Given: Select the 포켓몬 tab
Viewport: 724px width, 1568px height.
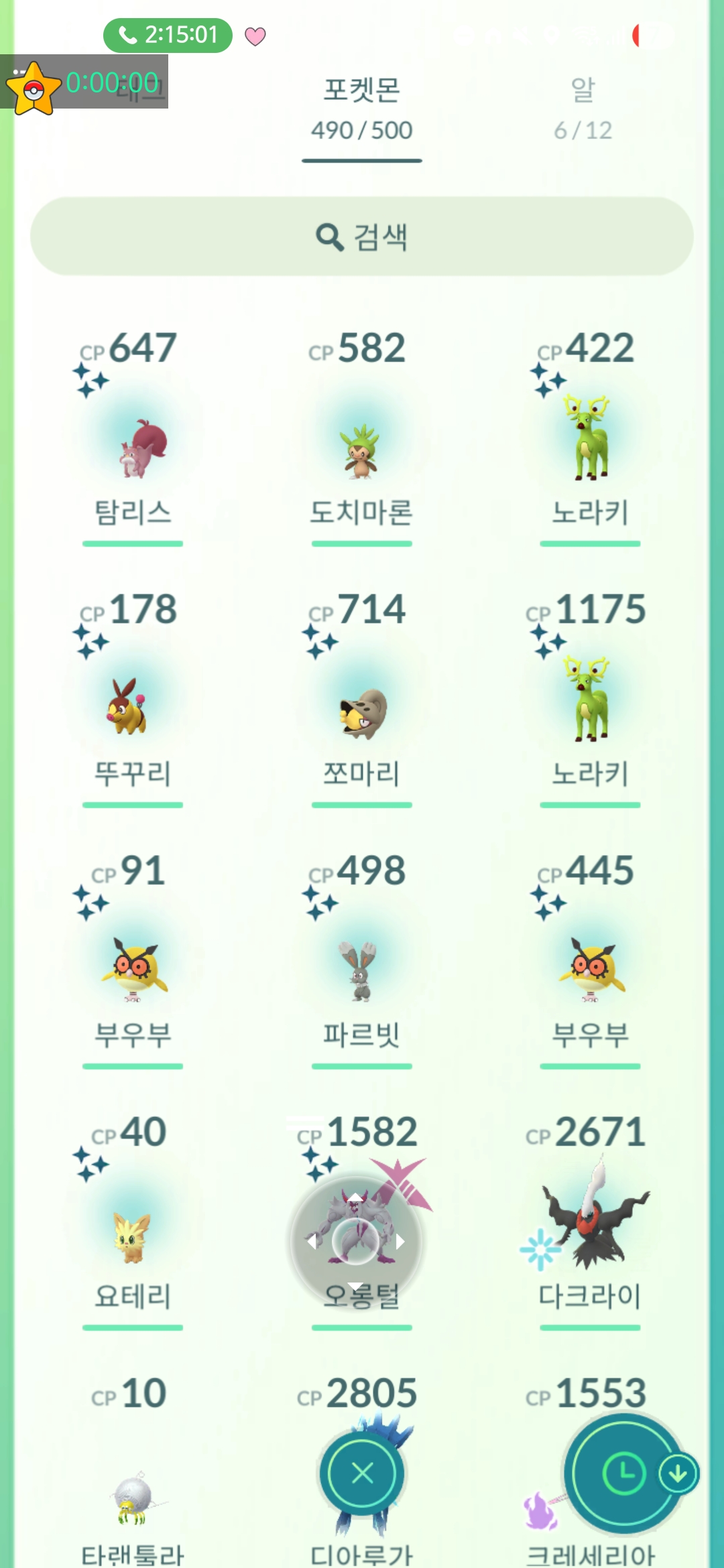Looking at the screenshot, I should [361, 109].
